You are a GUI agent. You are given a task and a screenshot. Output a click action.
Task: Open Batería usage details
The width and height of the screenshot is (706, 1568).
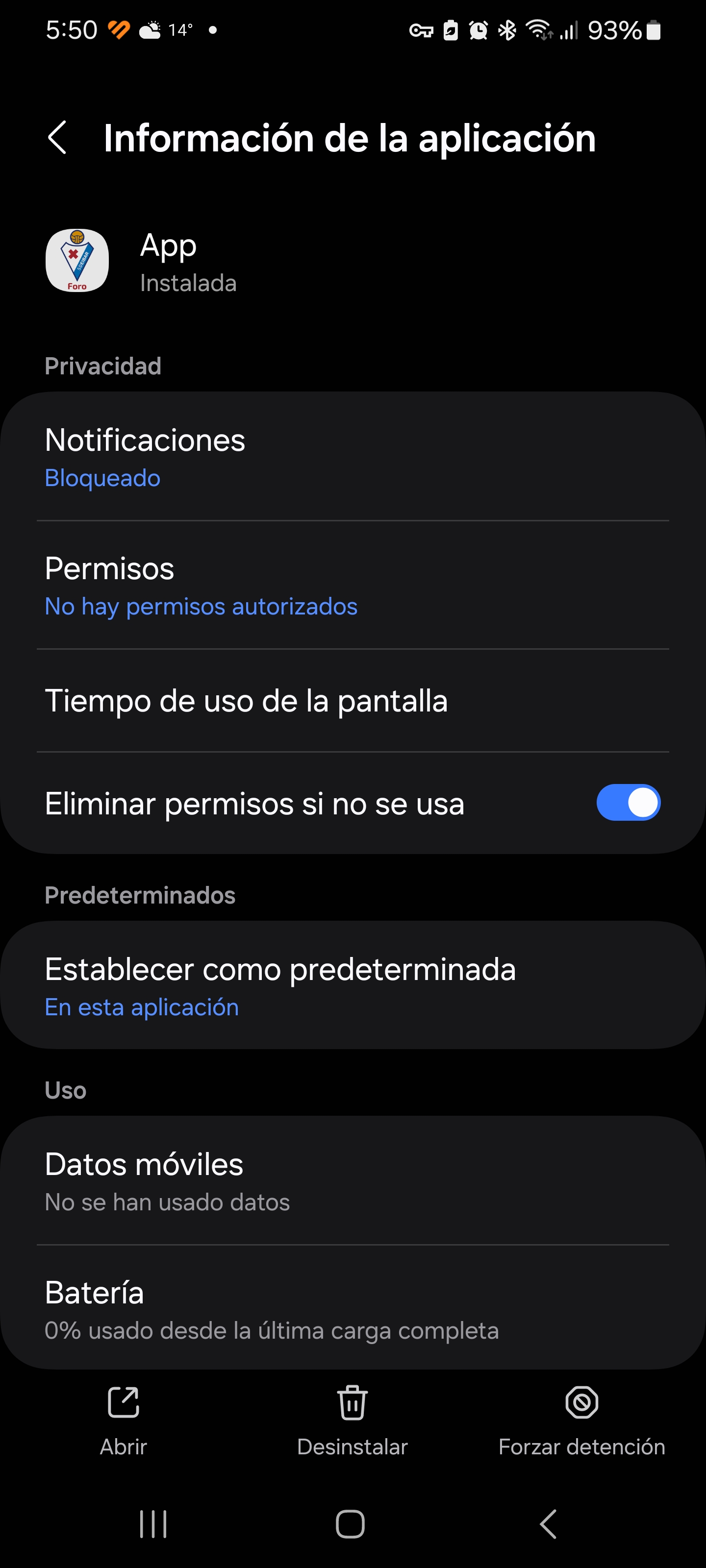pos(353,1307)
